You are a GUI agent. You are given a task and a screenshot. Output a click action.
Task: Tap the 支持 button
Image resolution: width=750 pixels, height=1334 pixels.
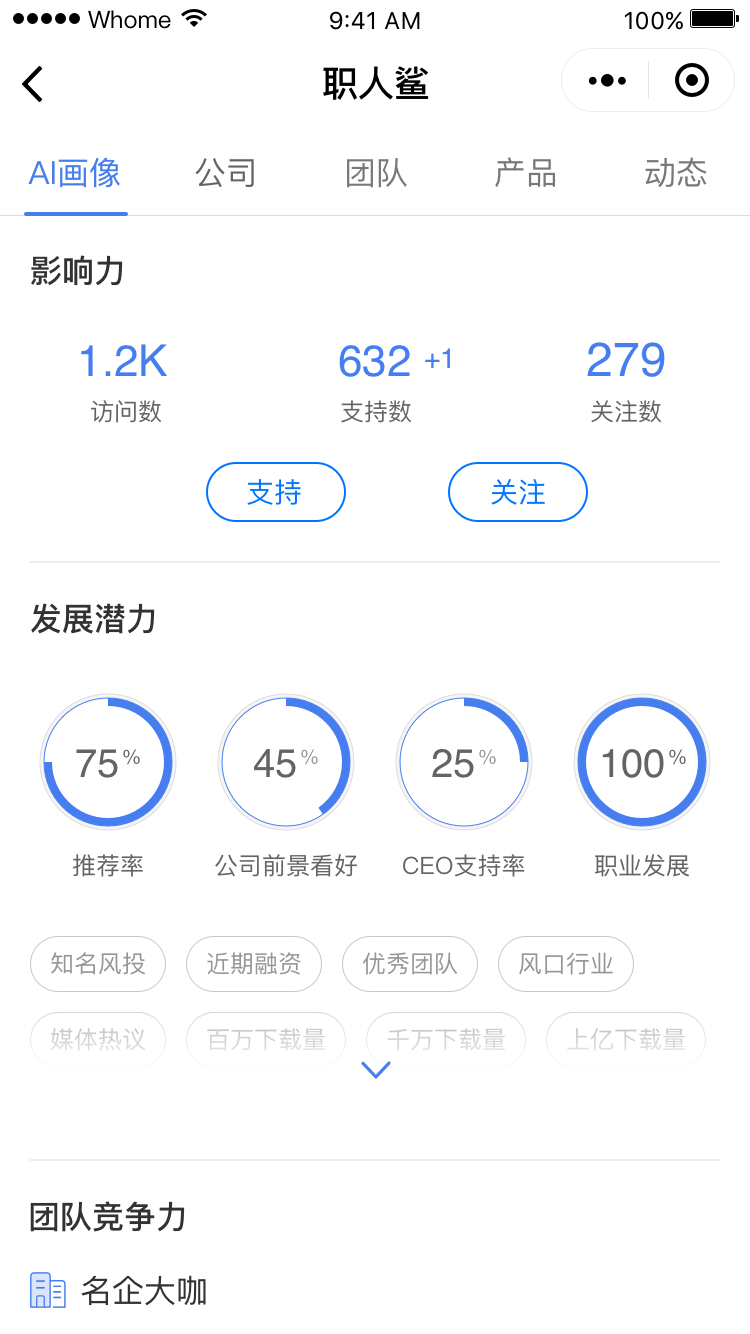276,492
